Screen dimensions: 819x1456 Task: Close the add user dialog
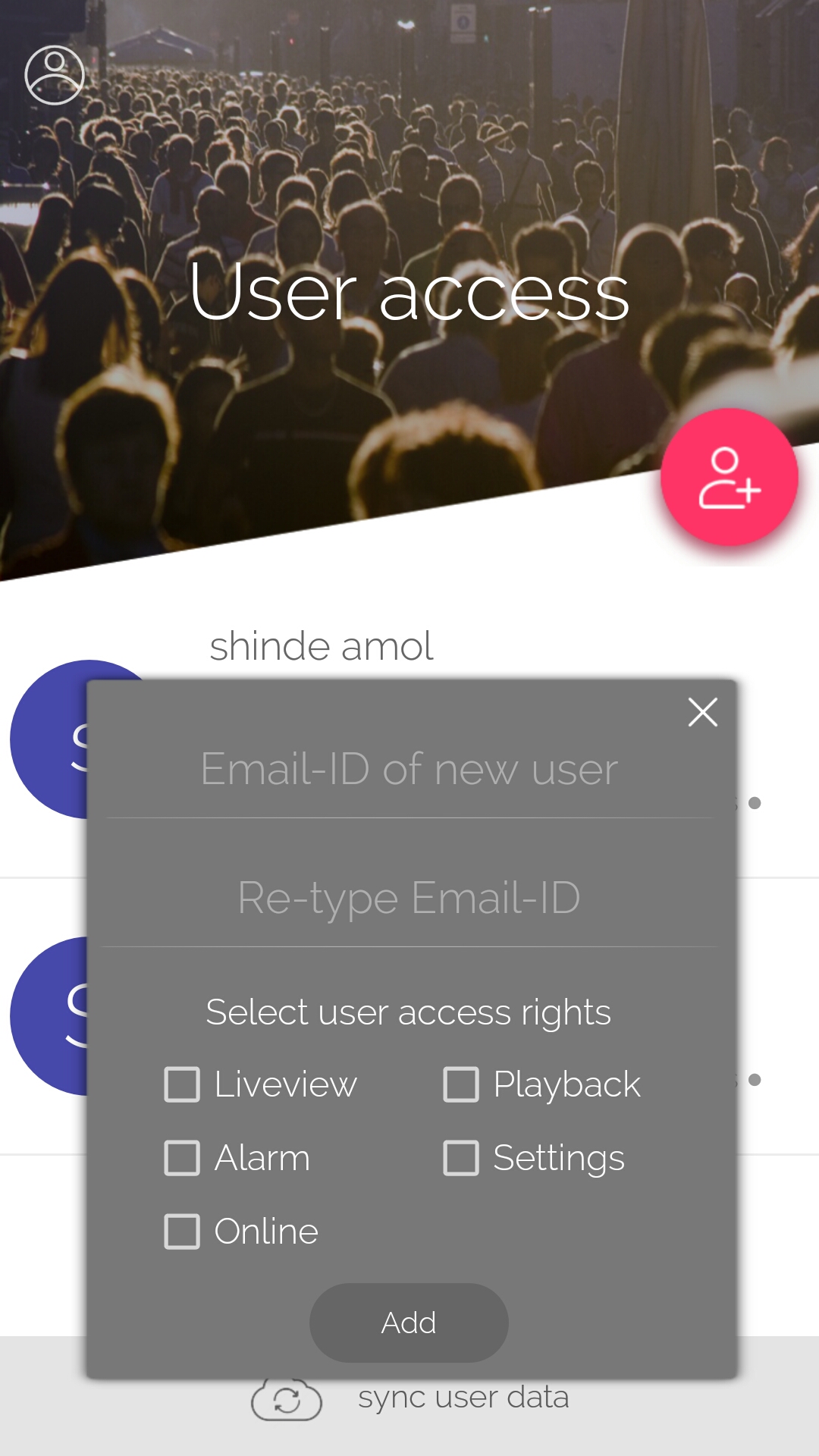tap(702, 712)
